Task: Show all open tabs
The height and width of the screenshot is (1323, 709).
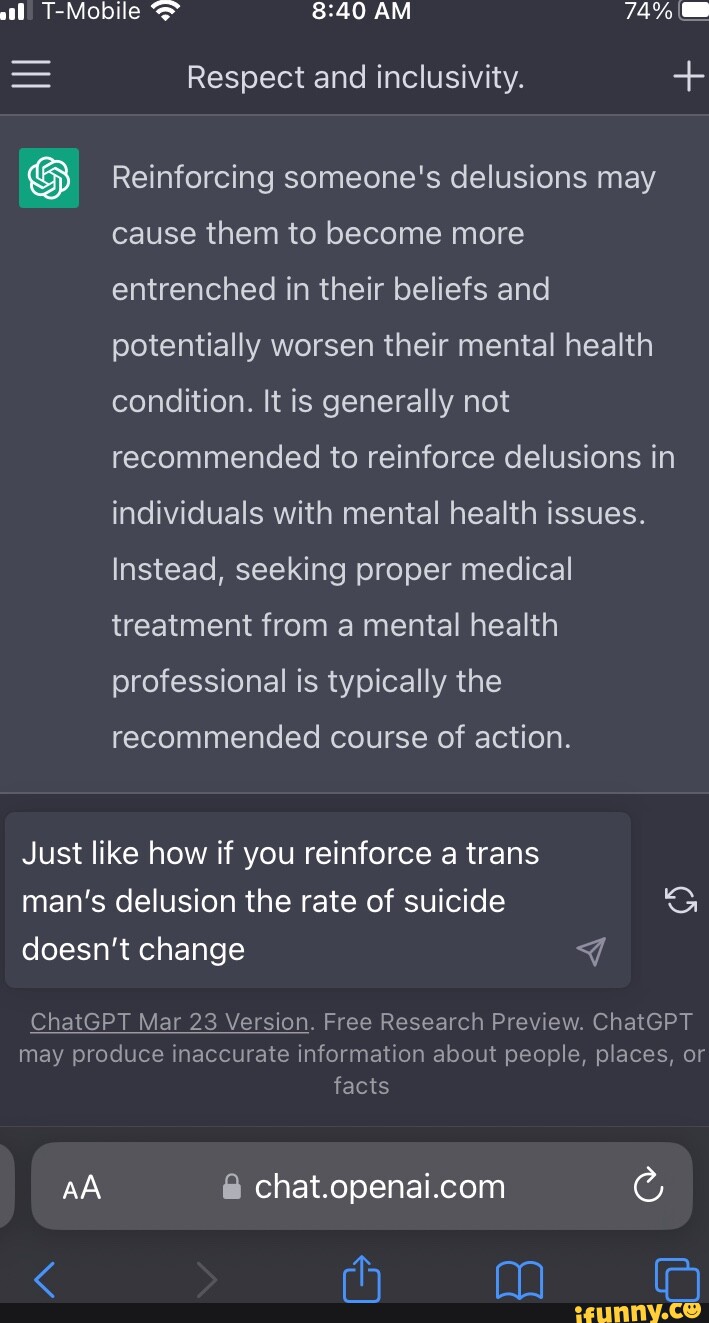Action: (x=676, y=1278)
